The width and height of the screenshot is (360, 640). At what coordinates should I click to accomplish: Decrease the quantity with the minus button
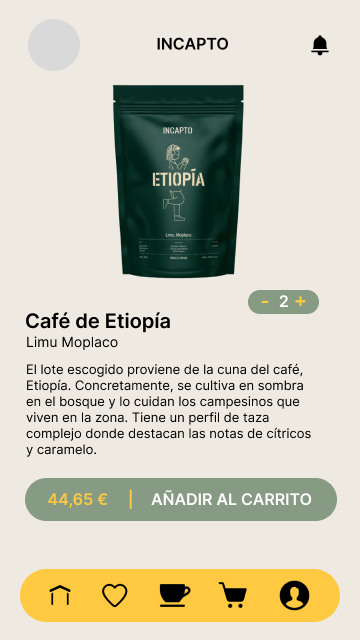tap(265, 302)
